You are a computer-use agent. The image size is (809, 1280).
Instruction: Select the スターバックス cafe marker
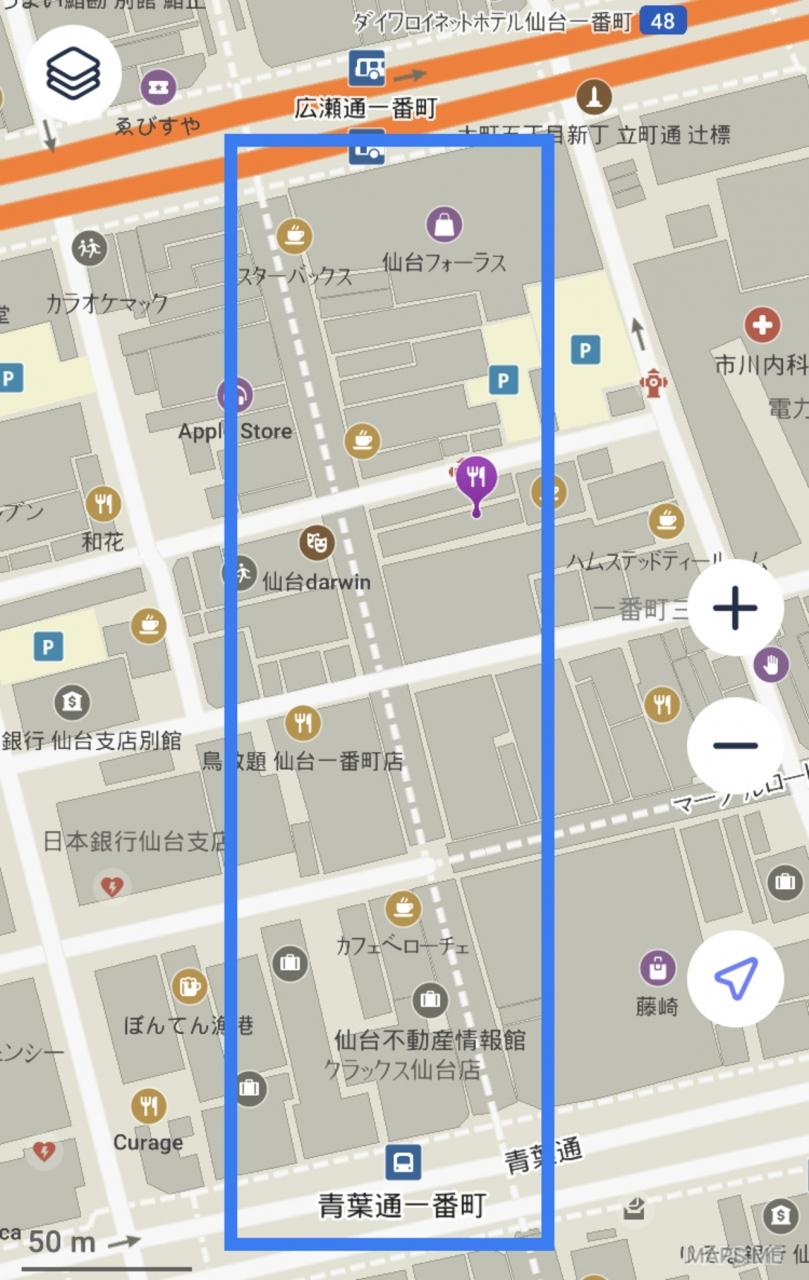(294, 236)
